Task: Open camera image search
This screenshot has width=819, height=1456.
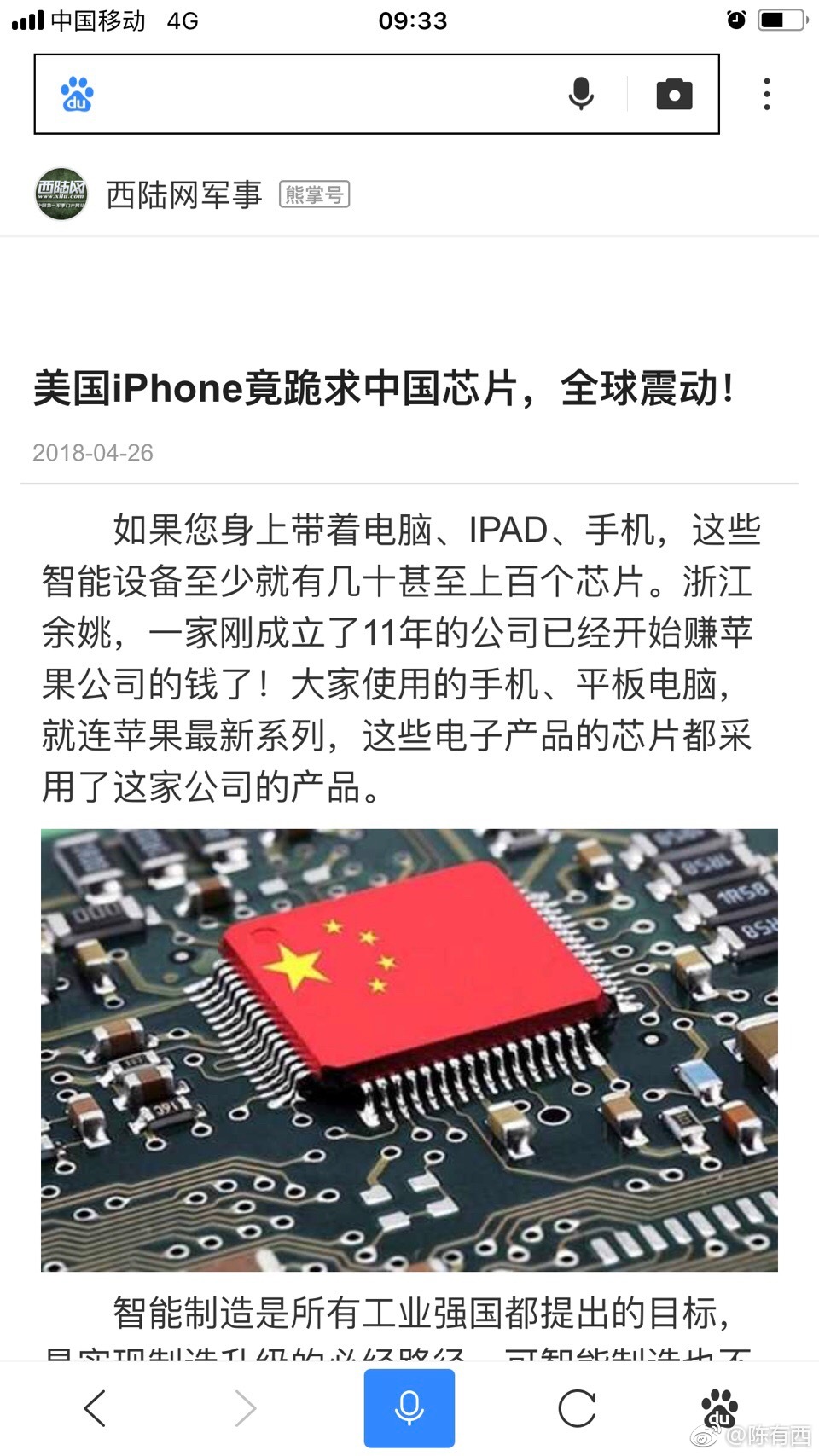Action: click(674, 95)
